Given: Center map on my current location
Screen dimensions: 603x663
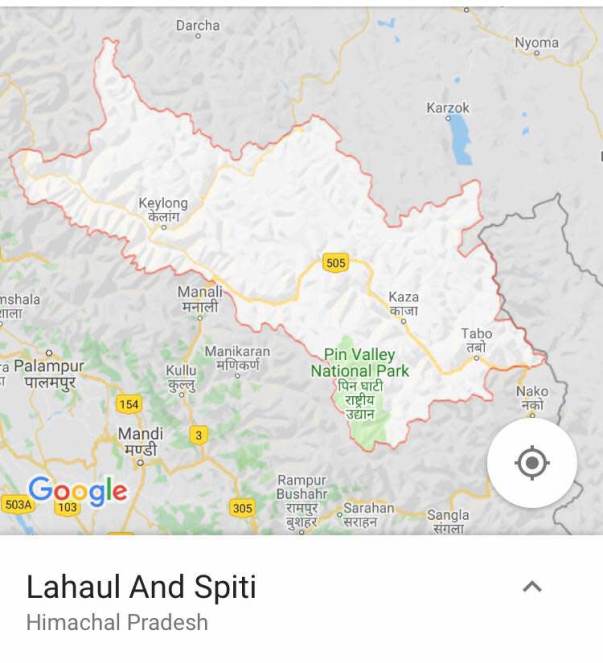Looking at the screenshot, I should [x=532, y=463].
